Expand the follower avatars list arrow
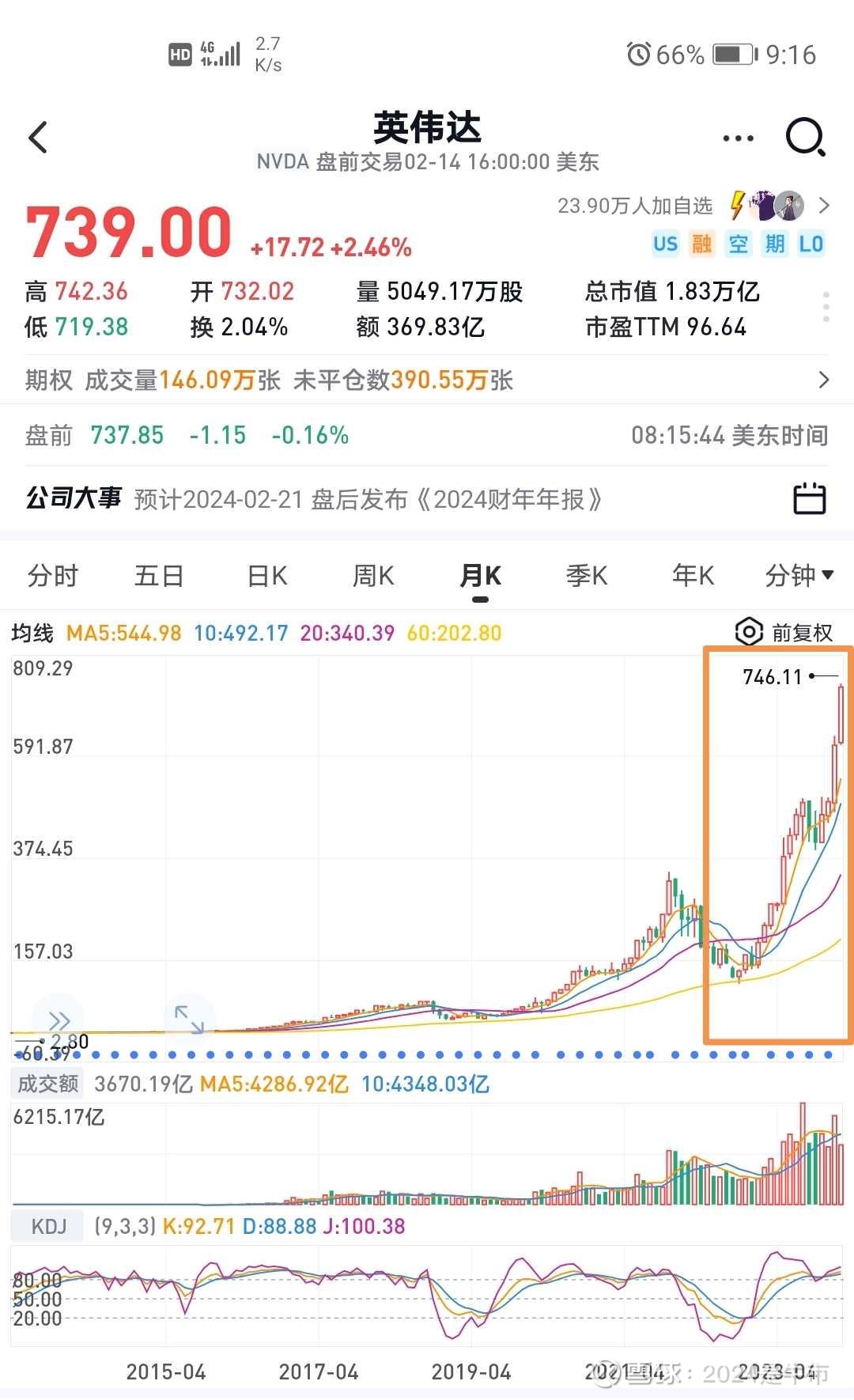854x1400 pixels. [823, 205]
